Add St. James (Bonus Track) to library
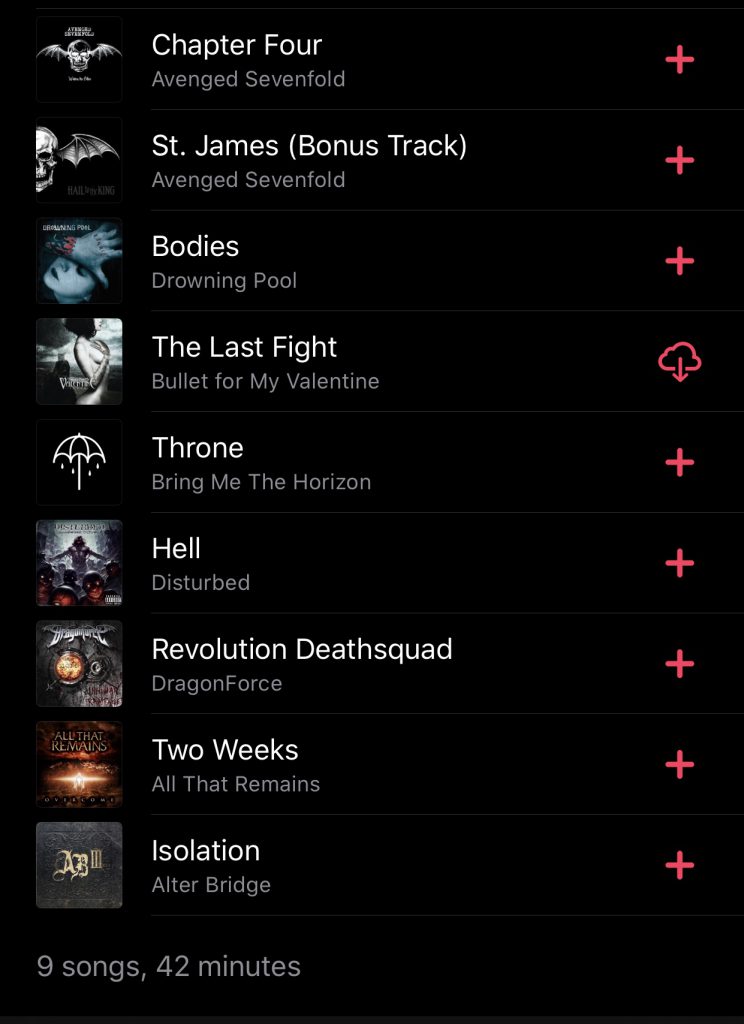This screenshot has height=1024, width=744. click(679, 160)
